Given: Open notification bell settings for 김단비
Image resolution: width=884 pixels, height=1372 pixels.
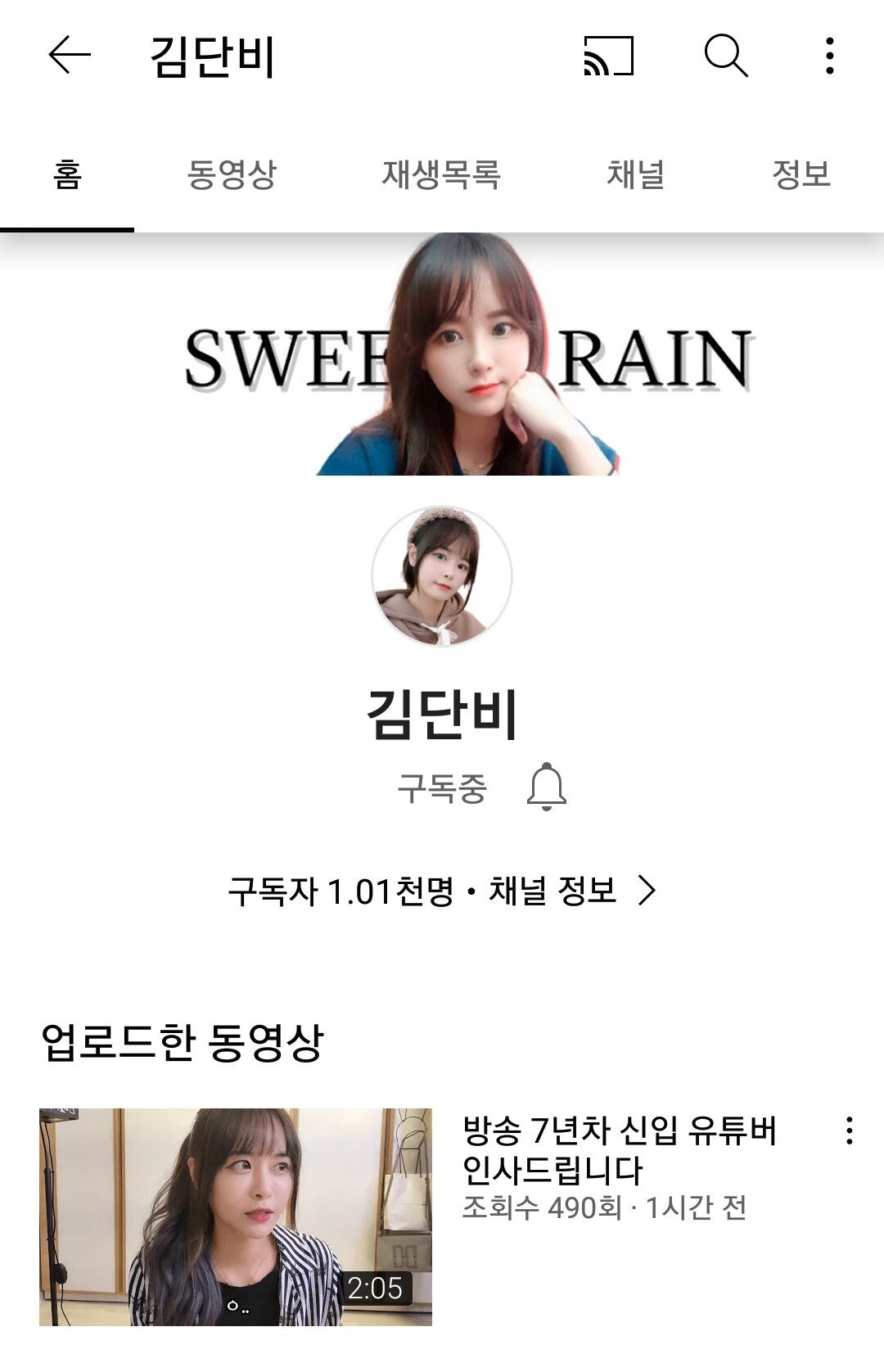Looking at the screenshot, I should (546, 788).
